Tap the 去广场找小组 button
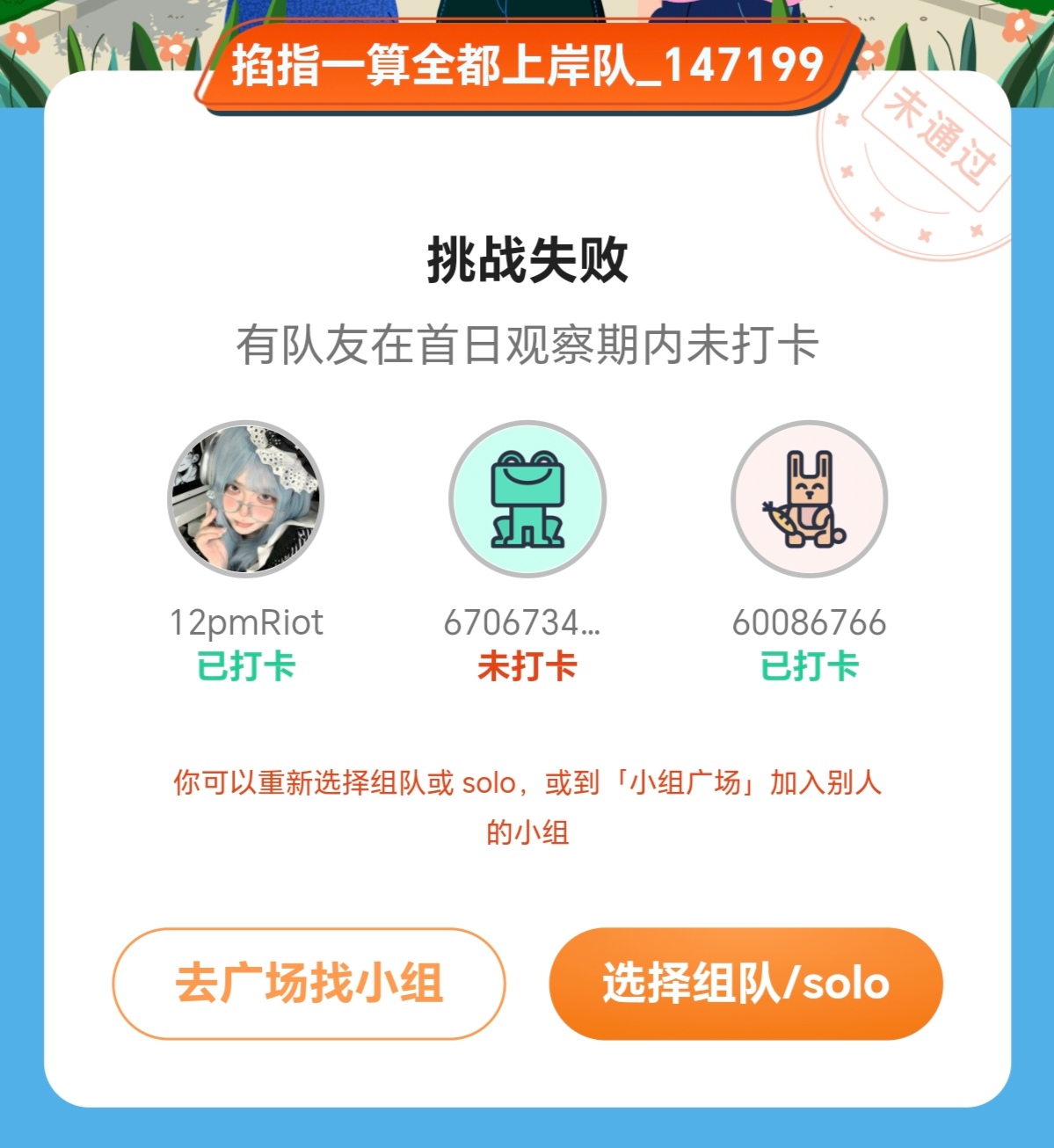 309,983
